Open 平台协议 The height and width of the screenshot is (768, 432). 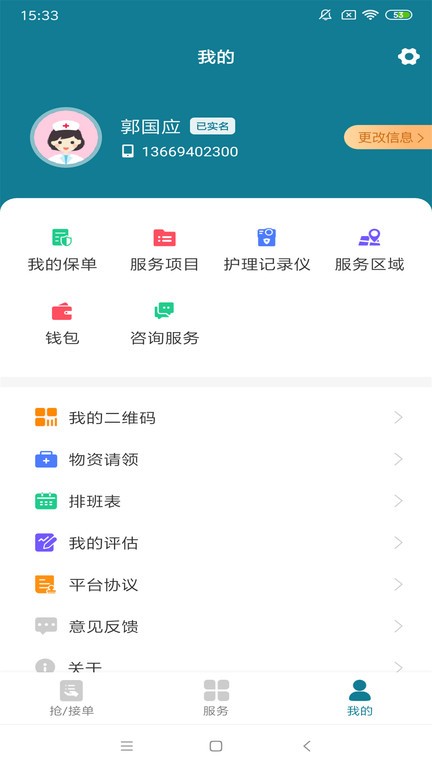click(216, 584)
